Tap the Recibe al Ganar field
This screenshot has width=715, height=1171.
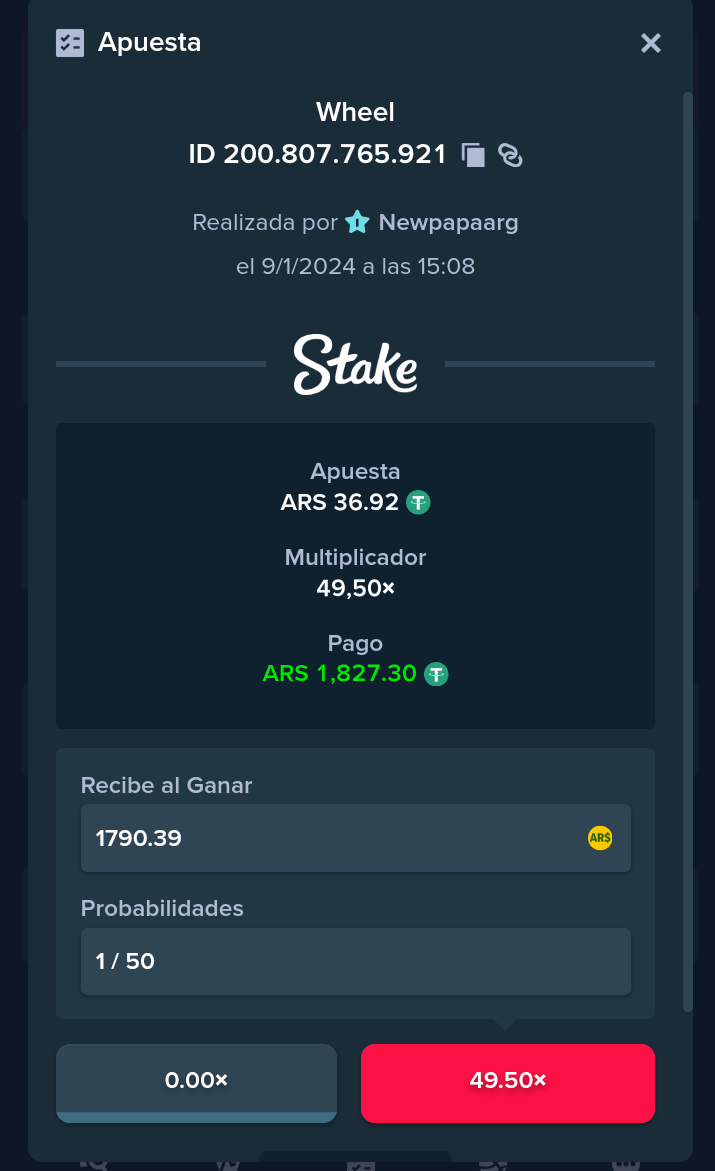[x=356, y=838]
